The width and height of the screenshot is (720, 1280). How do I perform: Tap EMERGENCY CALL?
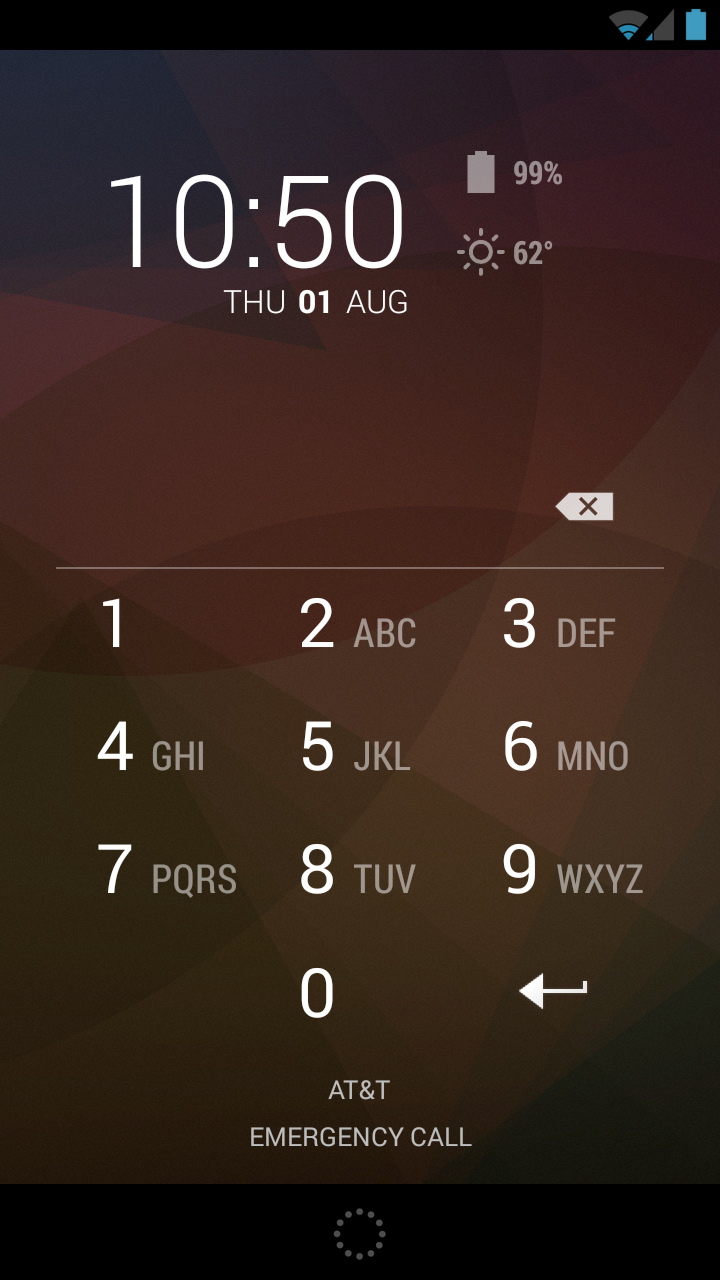coord(360,1137)
